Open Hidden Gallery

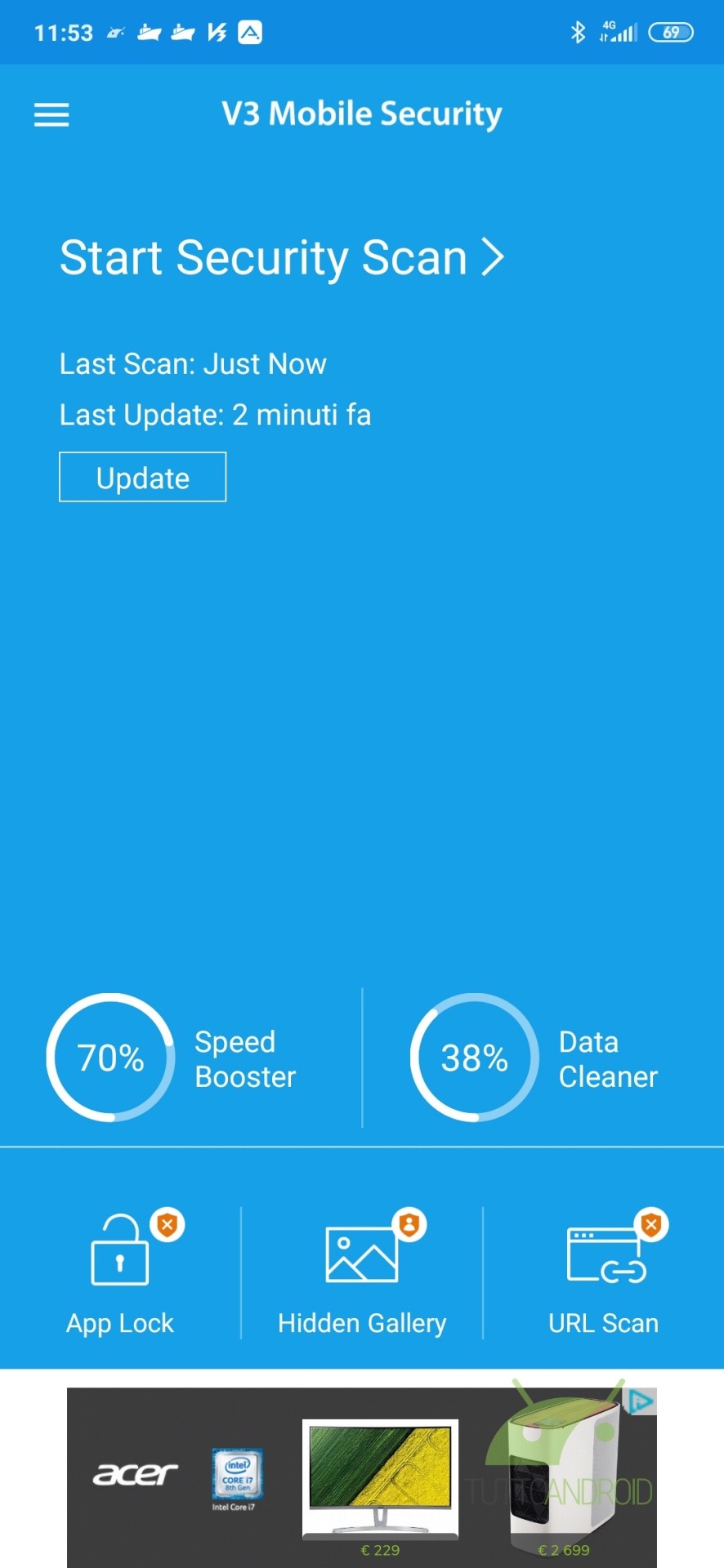(362, 1272)
